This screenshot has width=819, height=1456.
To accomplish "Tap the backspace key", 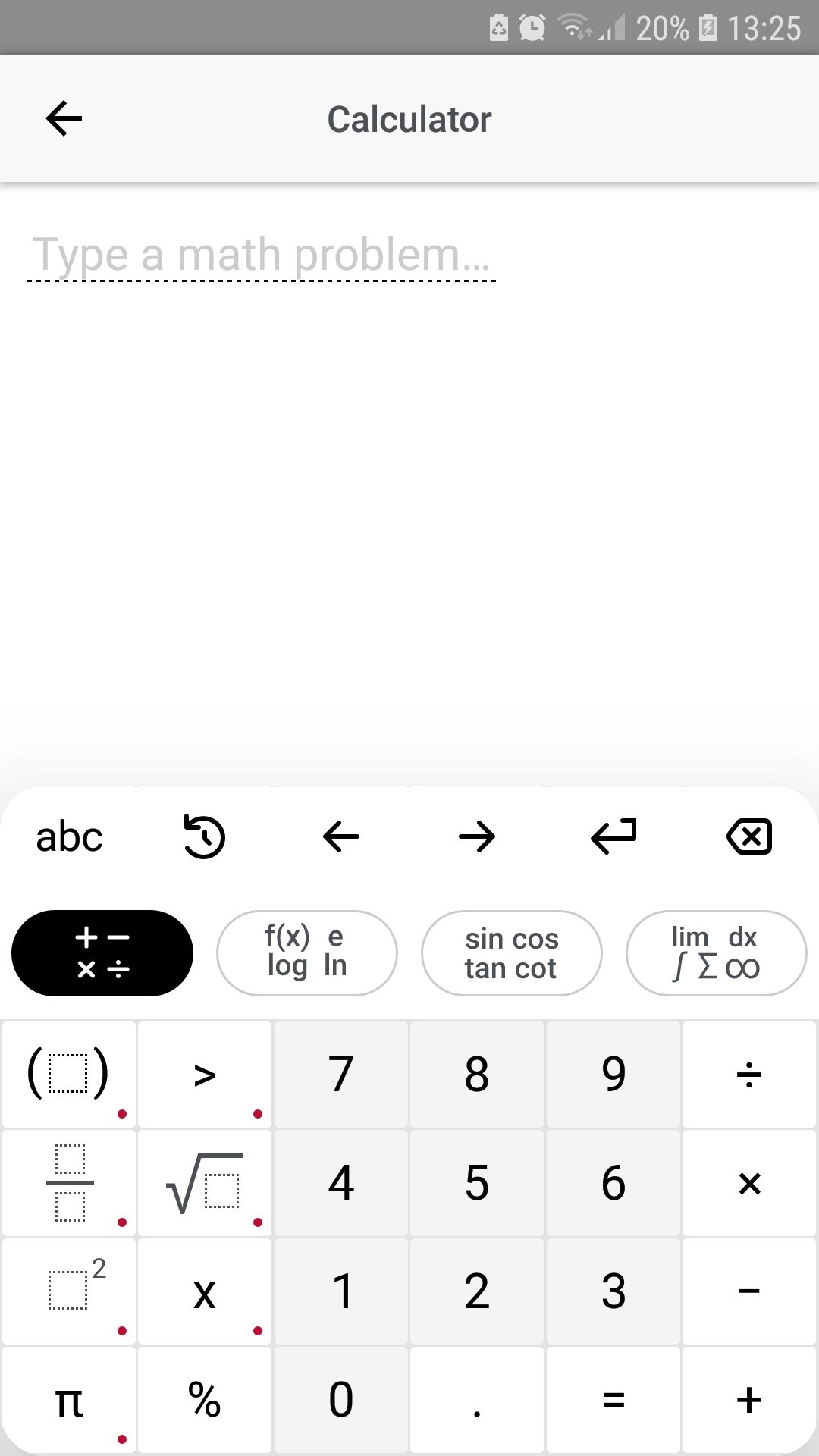I will pos(749,836).
